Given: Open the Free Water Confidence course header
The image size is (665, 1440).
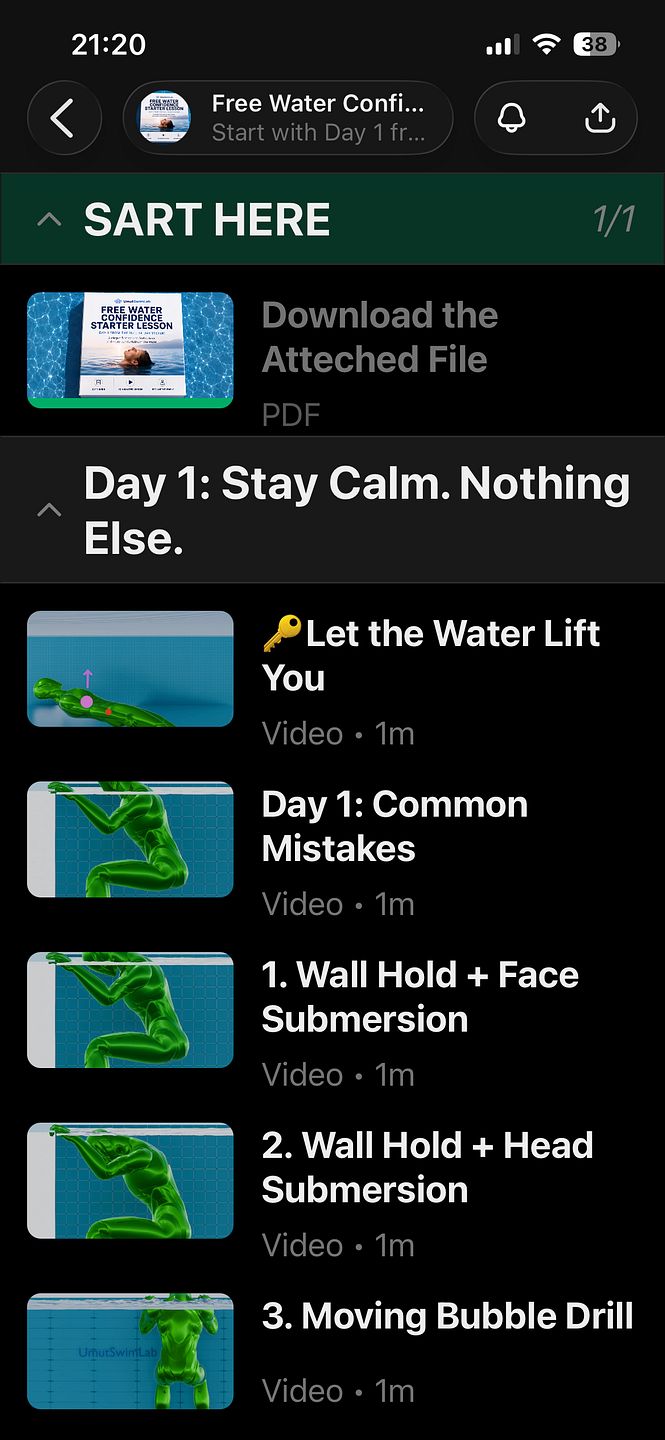Looking at the screenshot, I should [288, 118].
